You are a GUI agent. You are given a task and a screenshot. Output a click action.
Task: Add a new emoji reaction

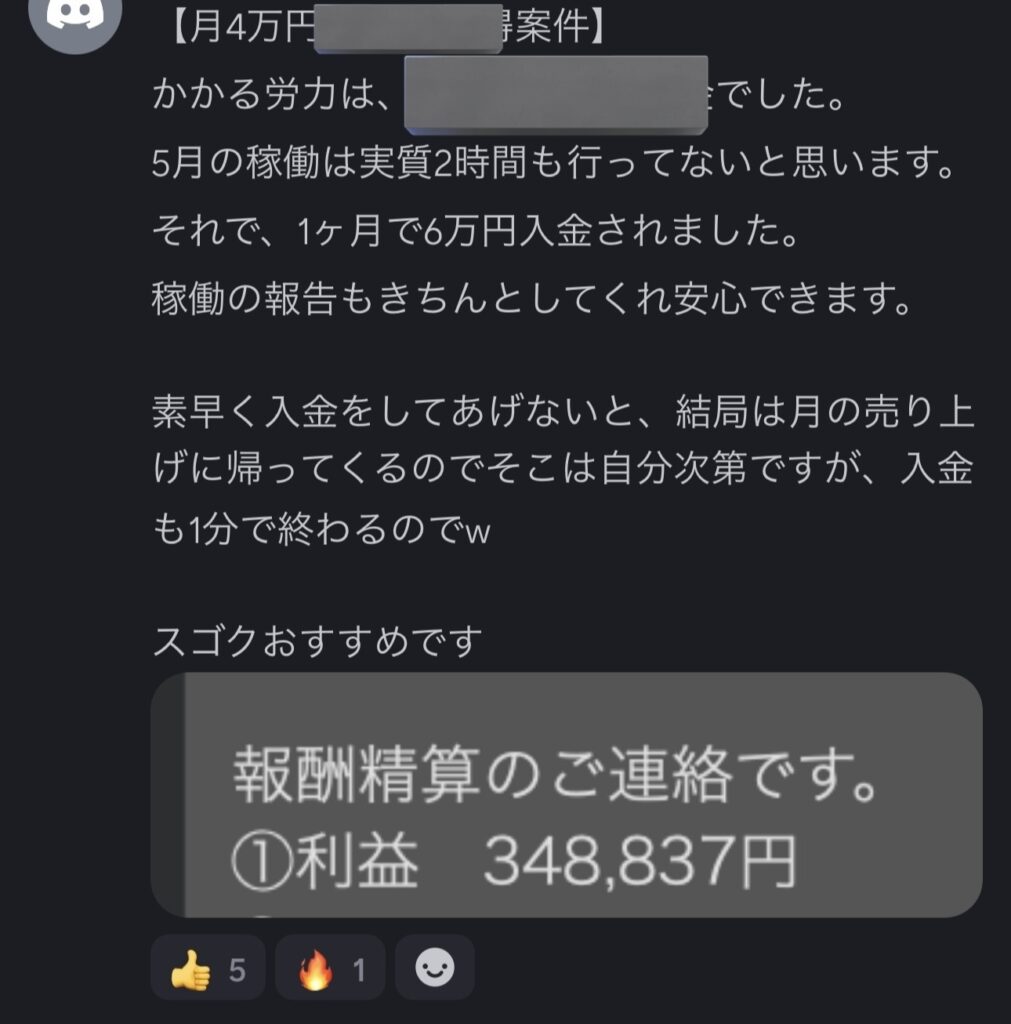[435, 968]
